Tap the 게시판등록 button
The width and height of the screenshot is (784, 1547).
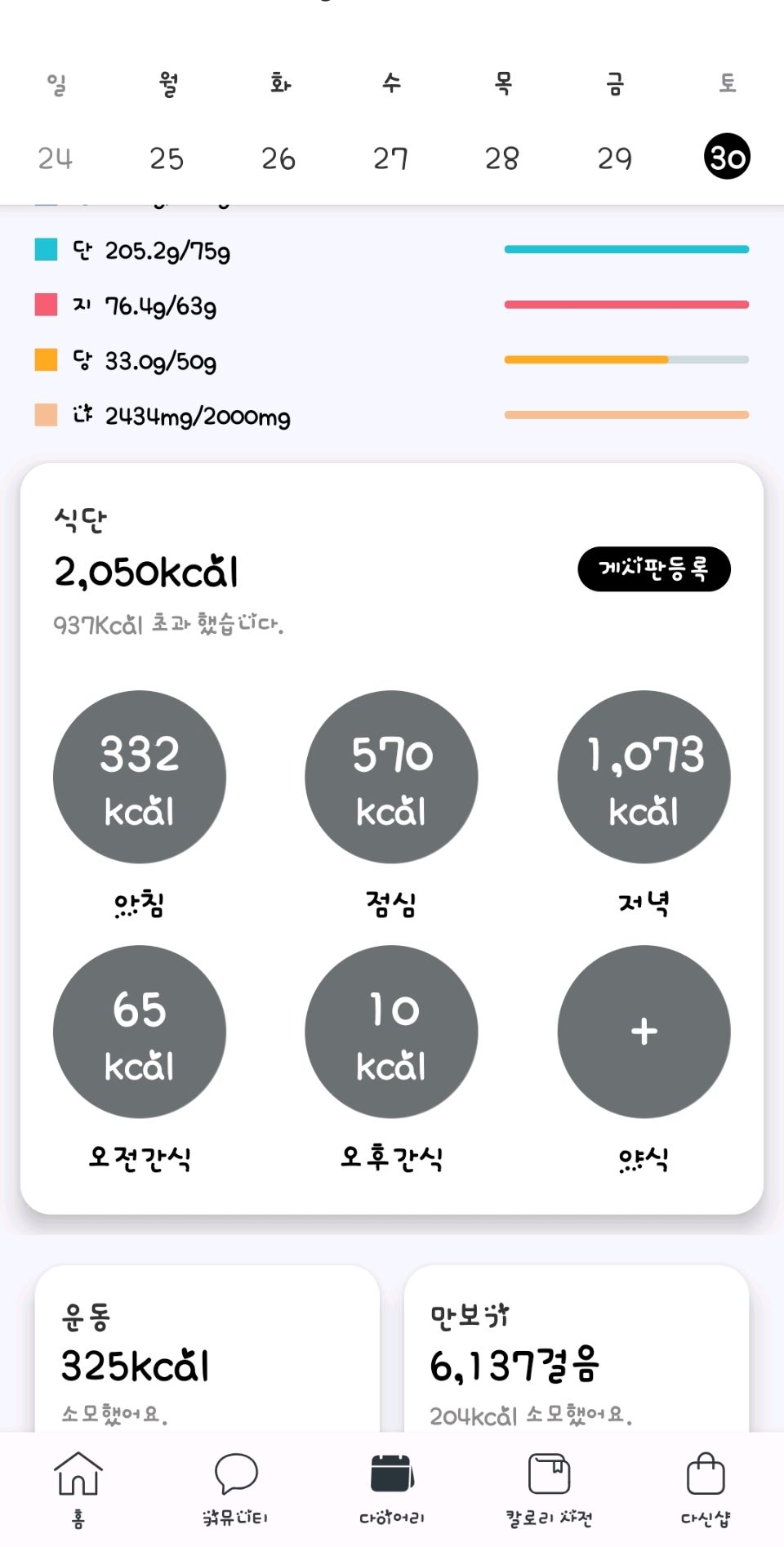pyautogui.click(x=654, y=568)
